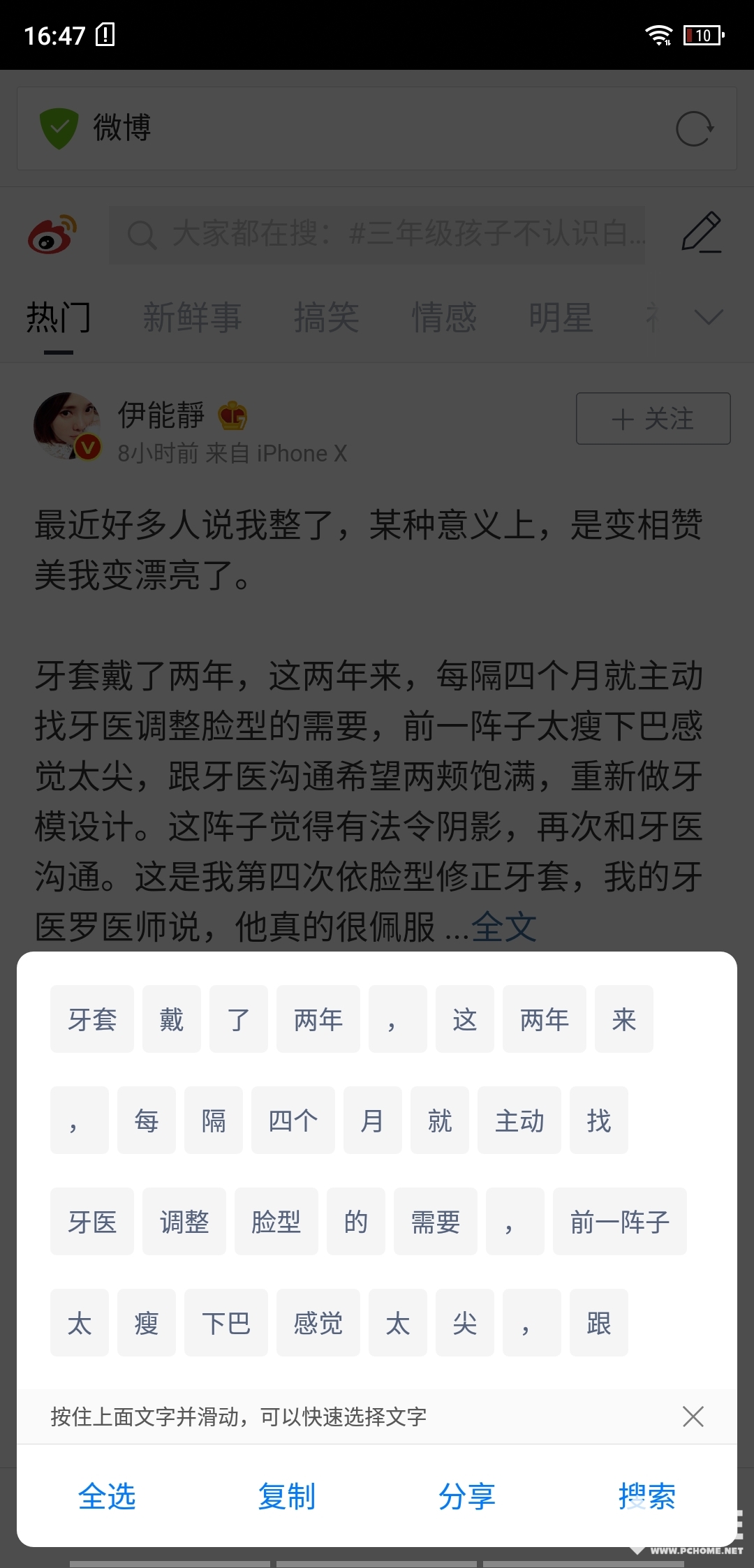Choose the 需要 word chip
The height and width of the screenshot is (1568, 754).
click(436, 1222)
